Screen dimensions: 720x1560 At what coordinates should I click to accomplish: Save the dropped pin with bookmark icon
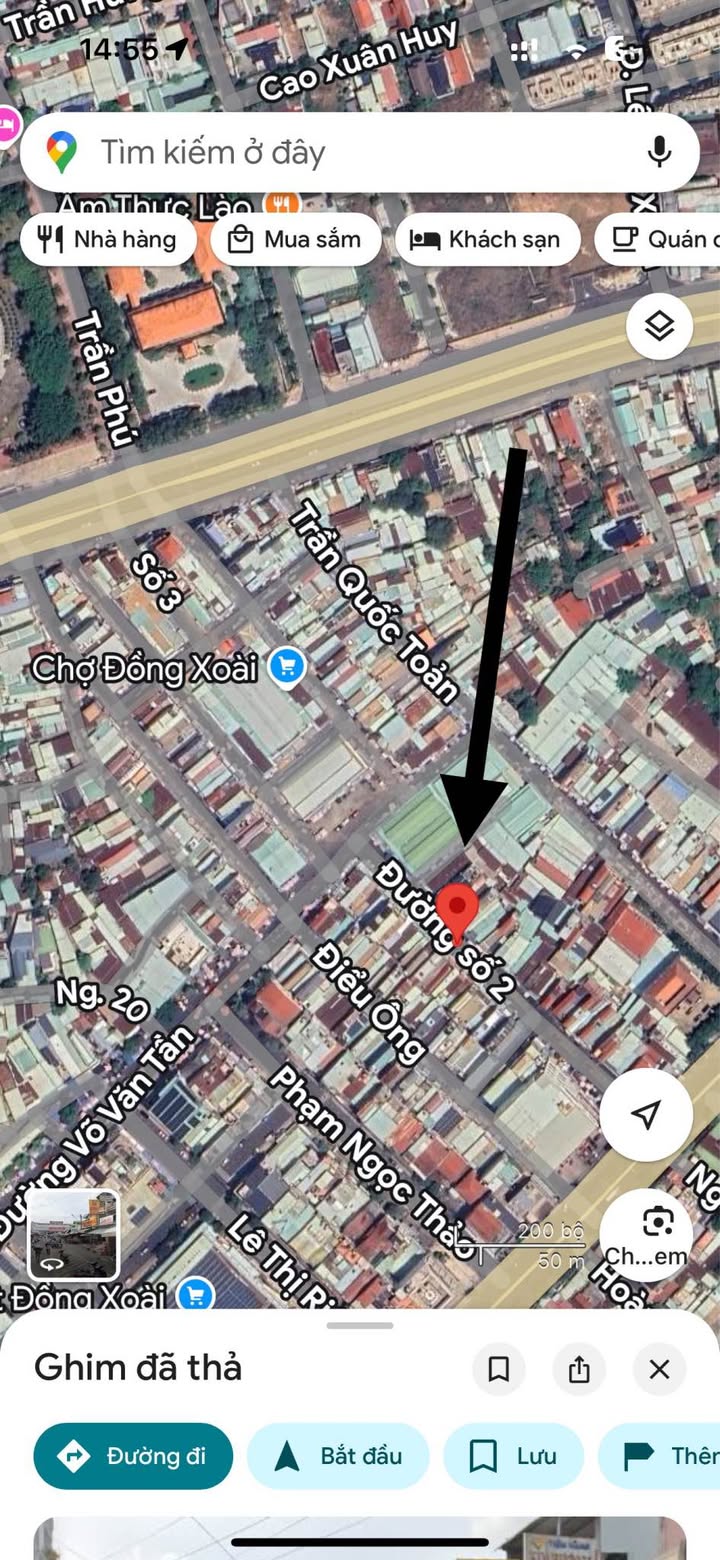(499, 1369)
